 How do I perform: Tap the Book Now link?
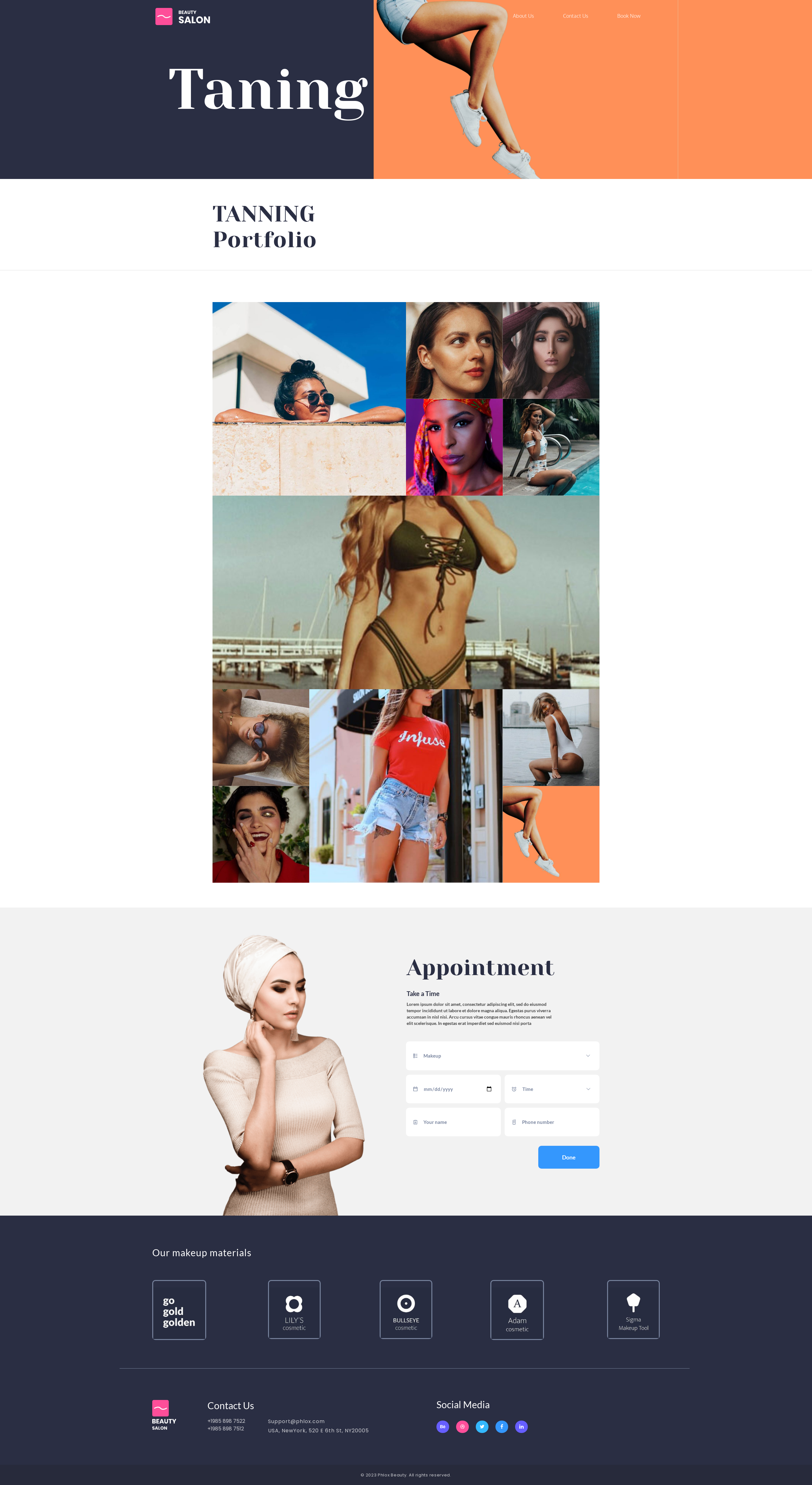point(628,16)
